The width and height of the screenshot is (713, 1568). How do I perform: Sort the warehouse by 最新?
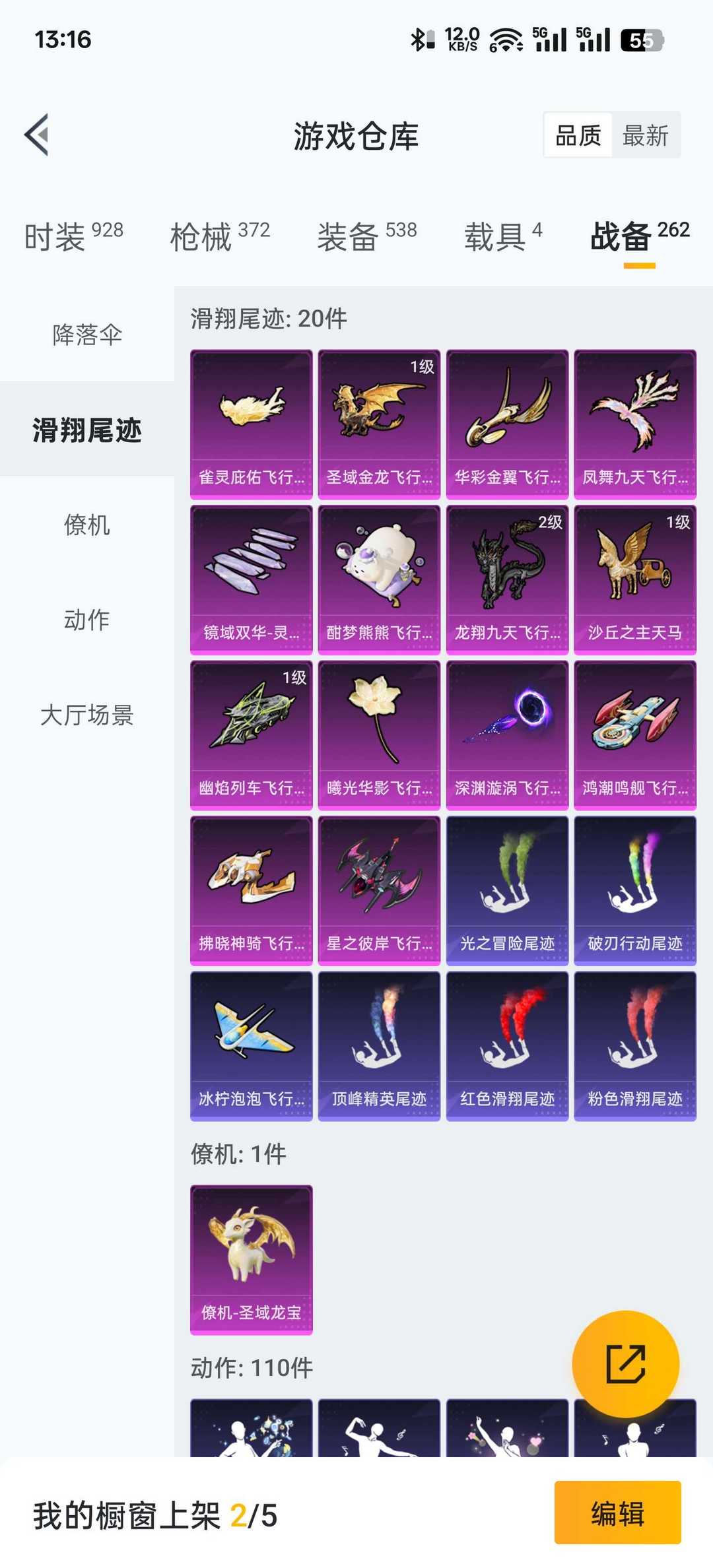point(645,136)
